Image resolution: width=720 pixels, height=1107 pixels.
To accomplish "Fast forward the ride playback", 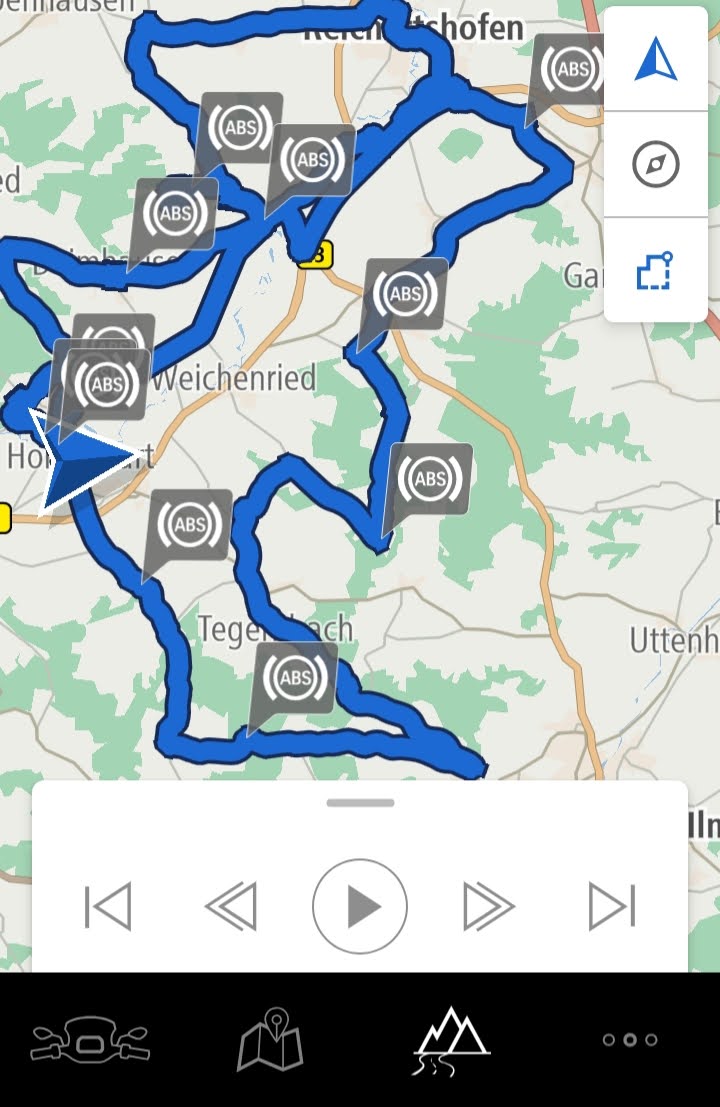I will 488,906.
